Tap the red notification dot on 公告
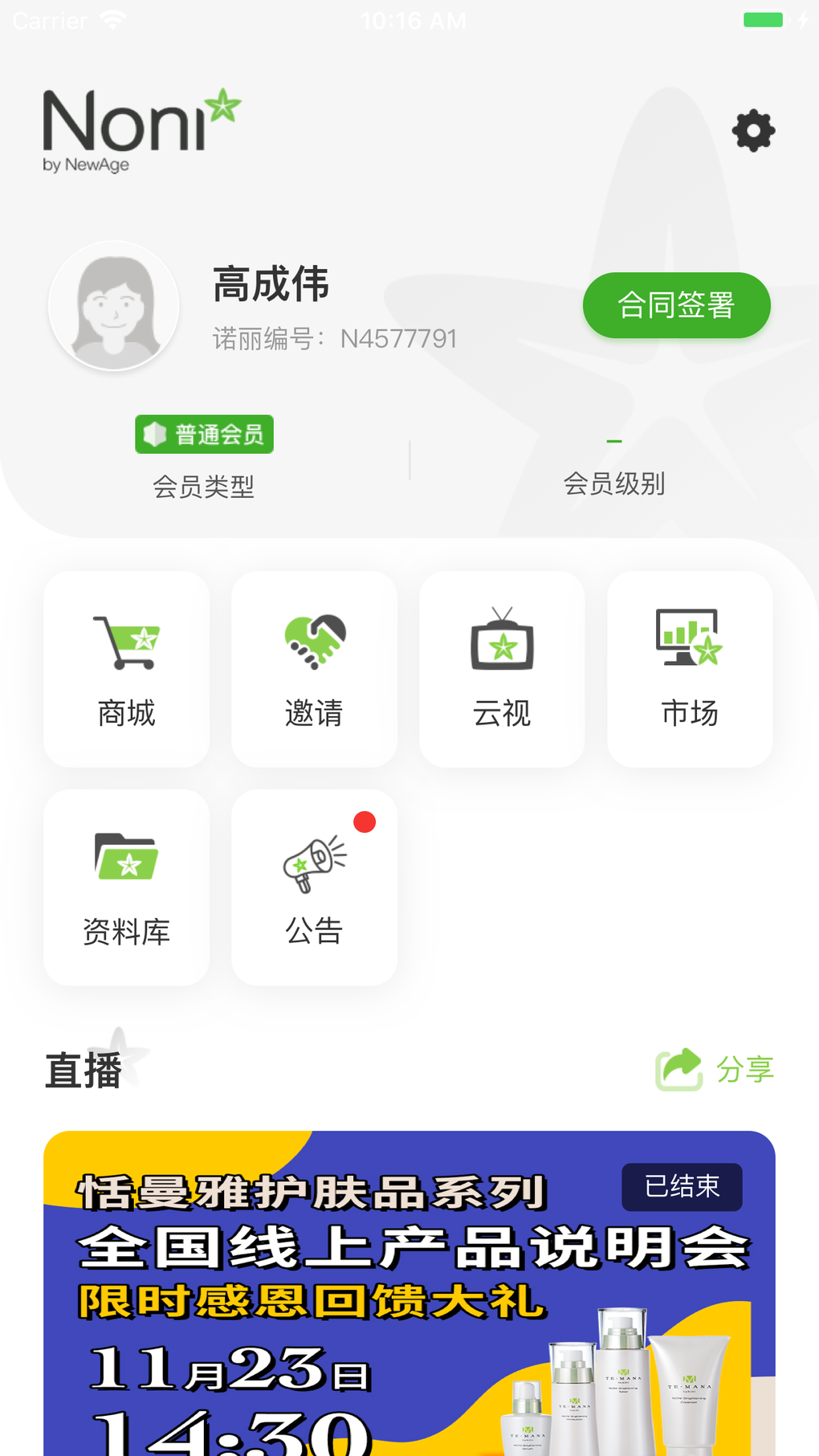 [x=365, y=821]
